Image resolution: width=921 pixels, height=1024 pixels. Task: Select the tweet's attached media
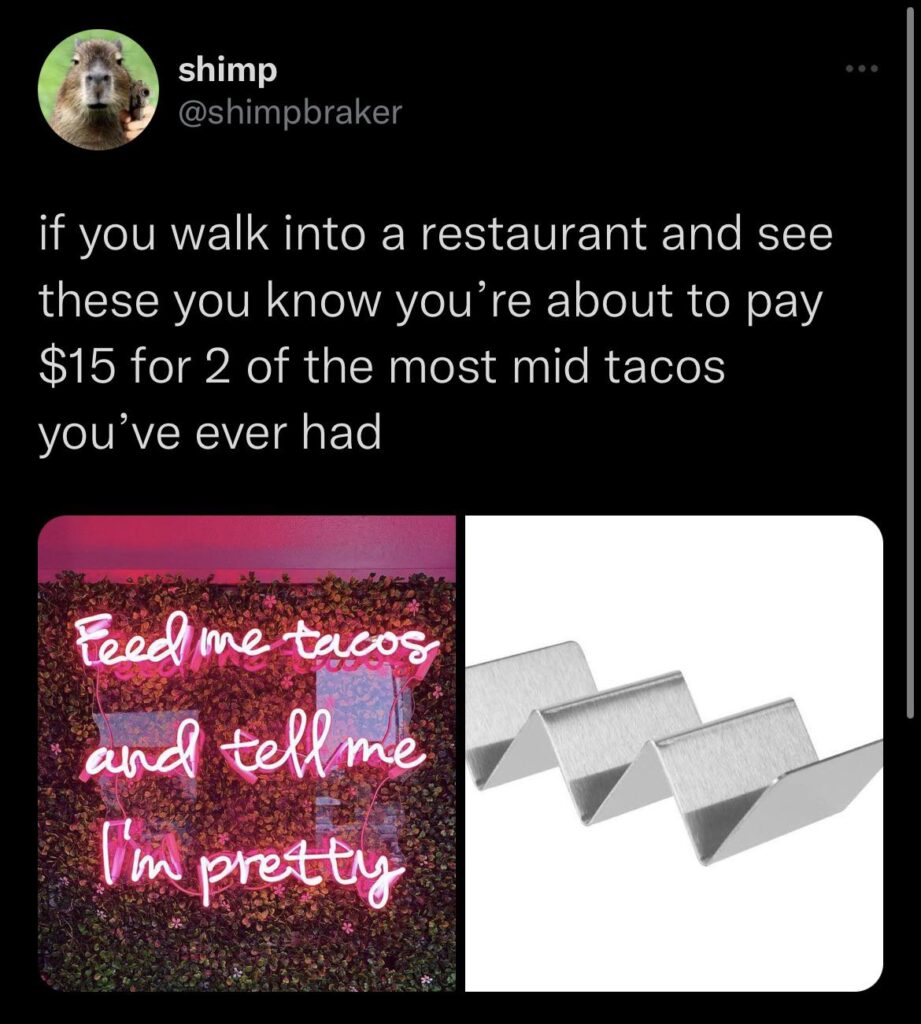tap(460, 748)
